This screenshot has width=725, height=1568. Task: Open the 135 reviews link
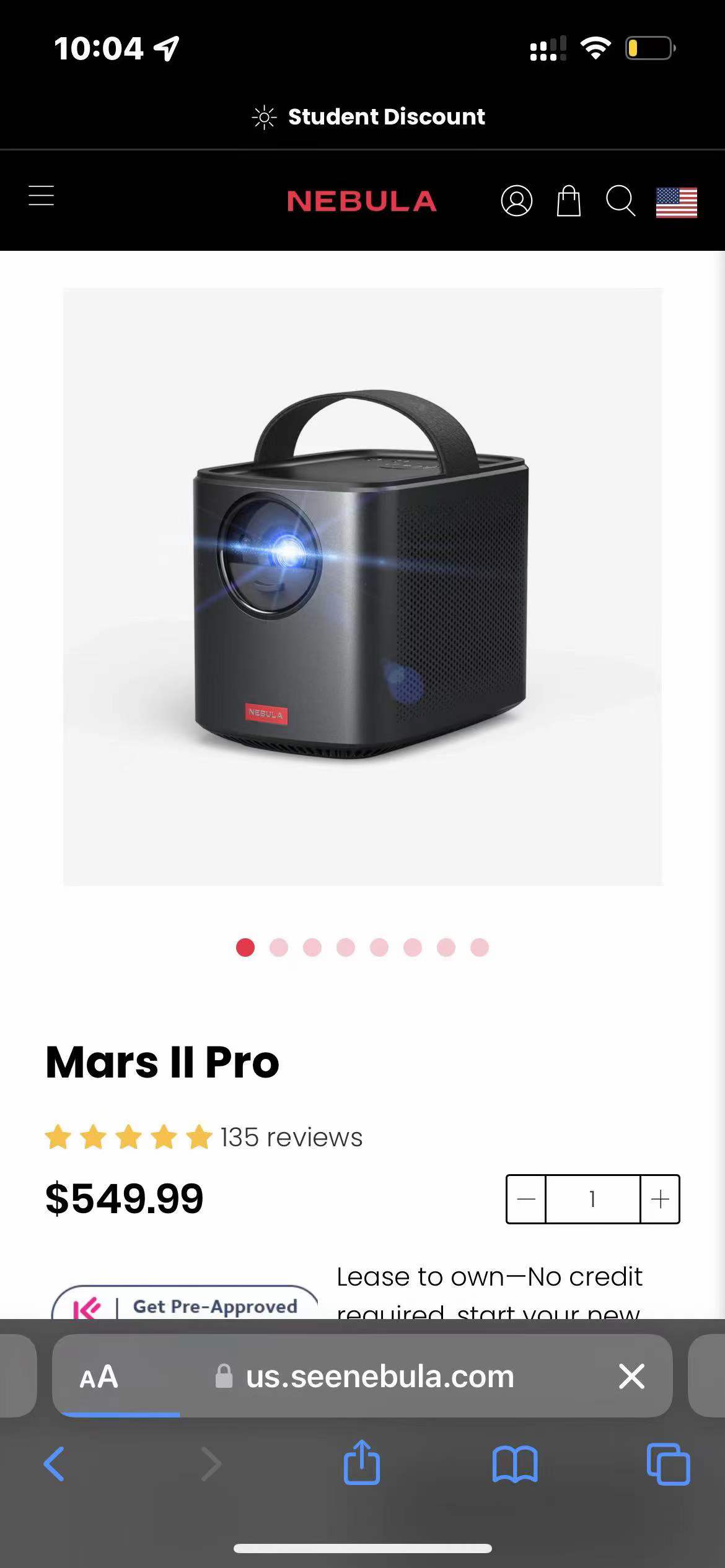coord(291,1138)
